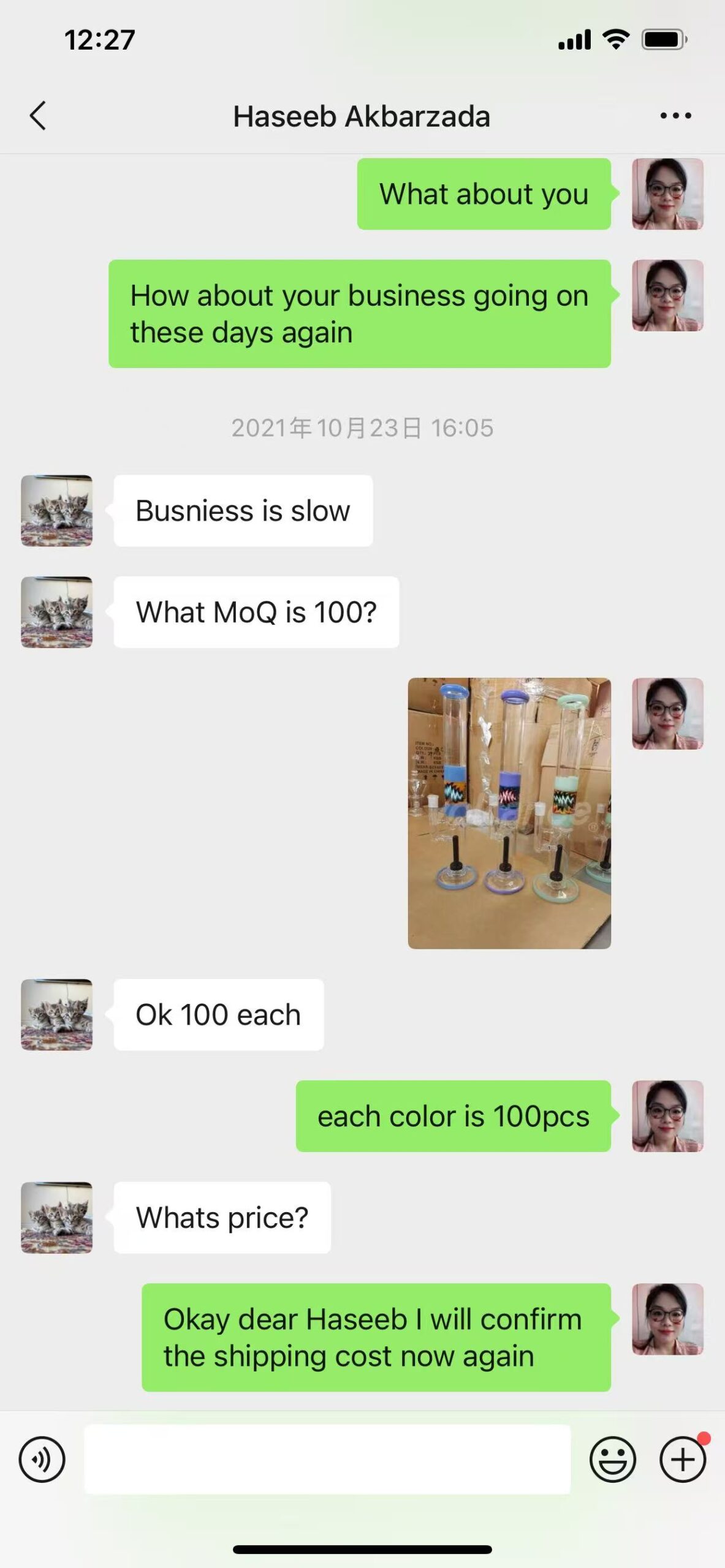Screen dimensions: 725x1568
Task: Tap the message text field
Action: pyautogui.click(x=327, y=1460)
